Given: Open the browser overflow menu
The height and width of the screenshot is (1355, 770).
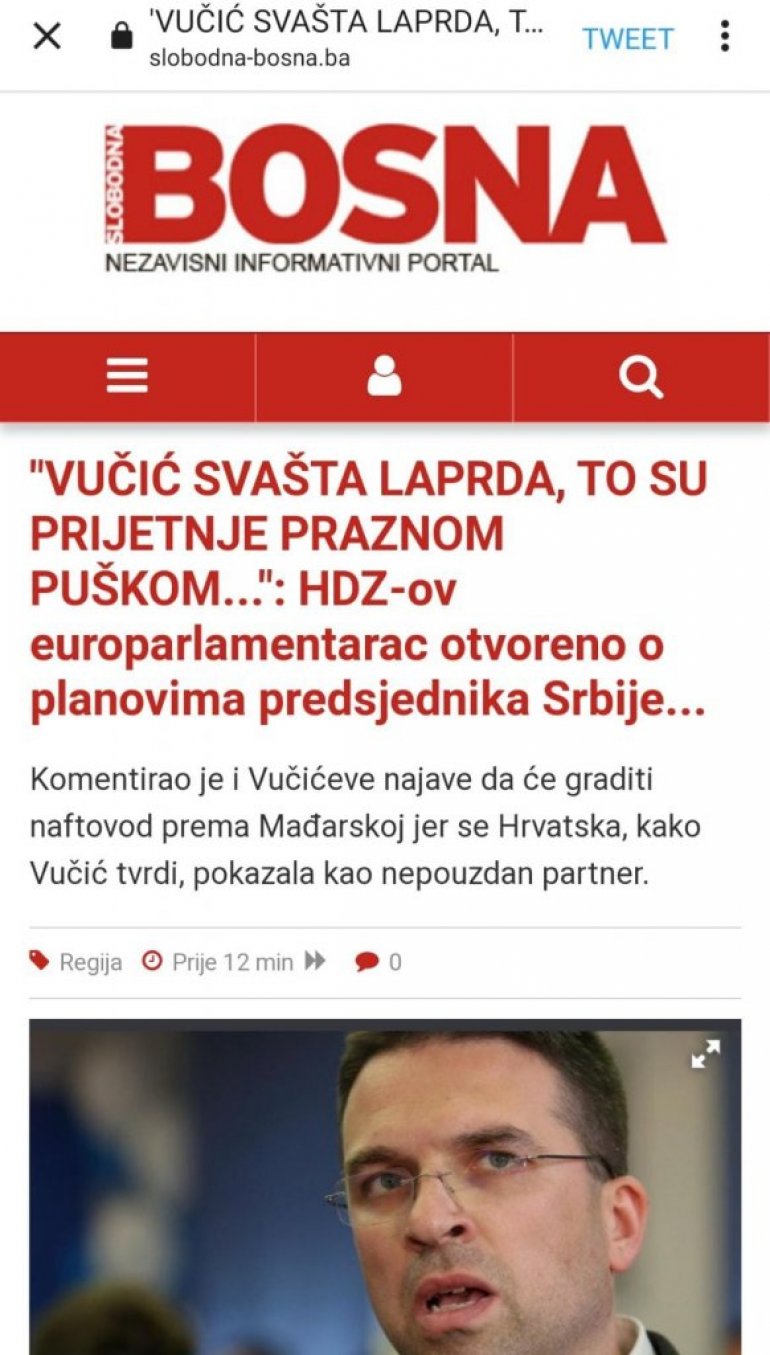Looking at the screenshot, I should 725,37.
